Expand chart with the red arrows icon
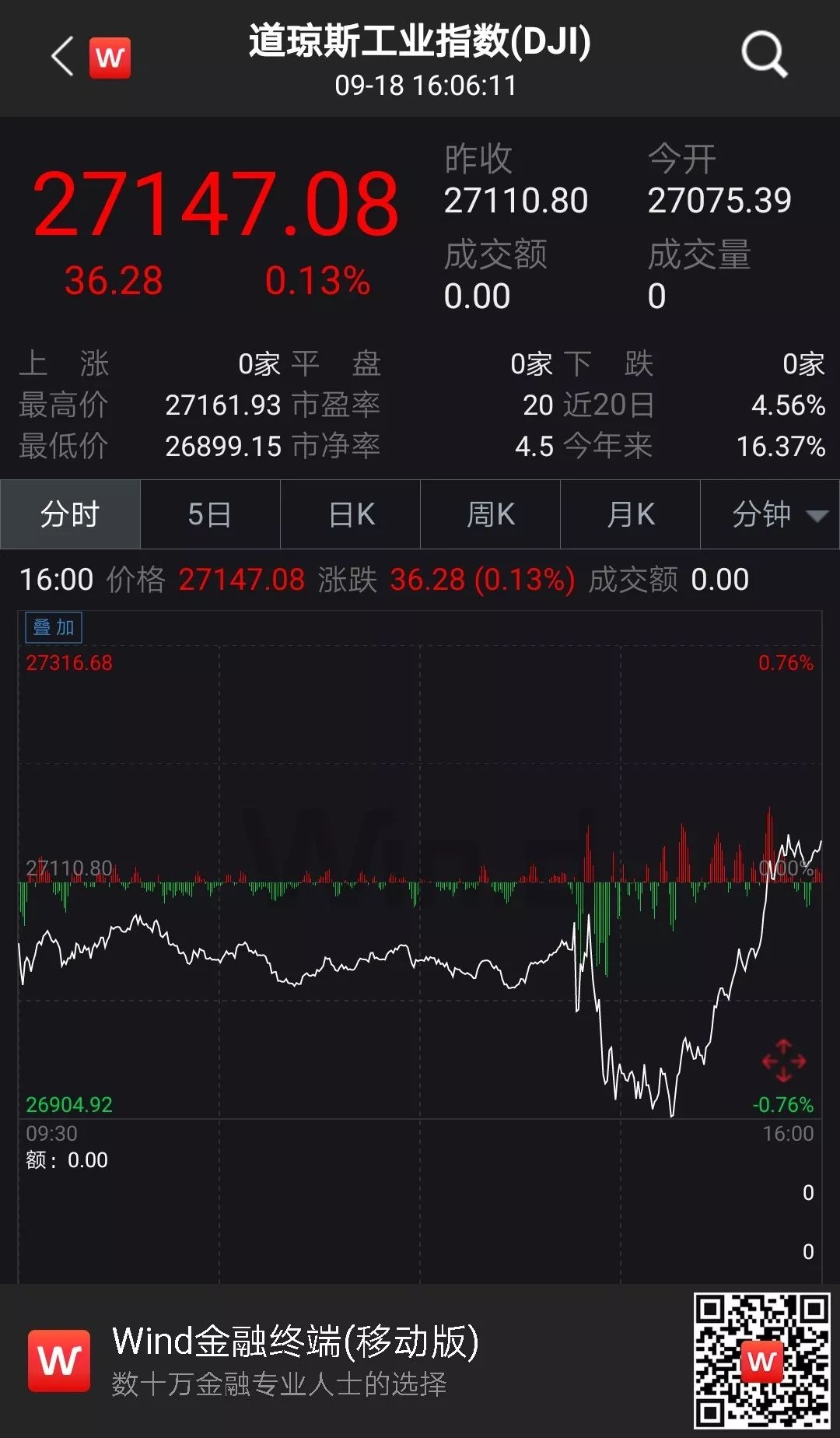Screen dimensions: 840x1438 (783, 1061)
